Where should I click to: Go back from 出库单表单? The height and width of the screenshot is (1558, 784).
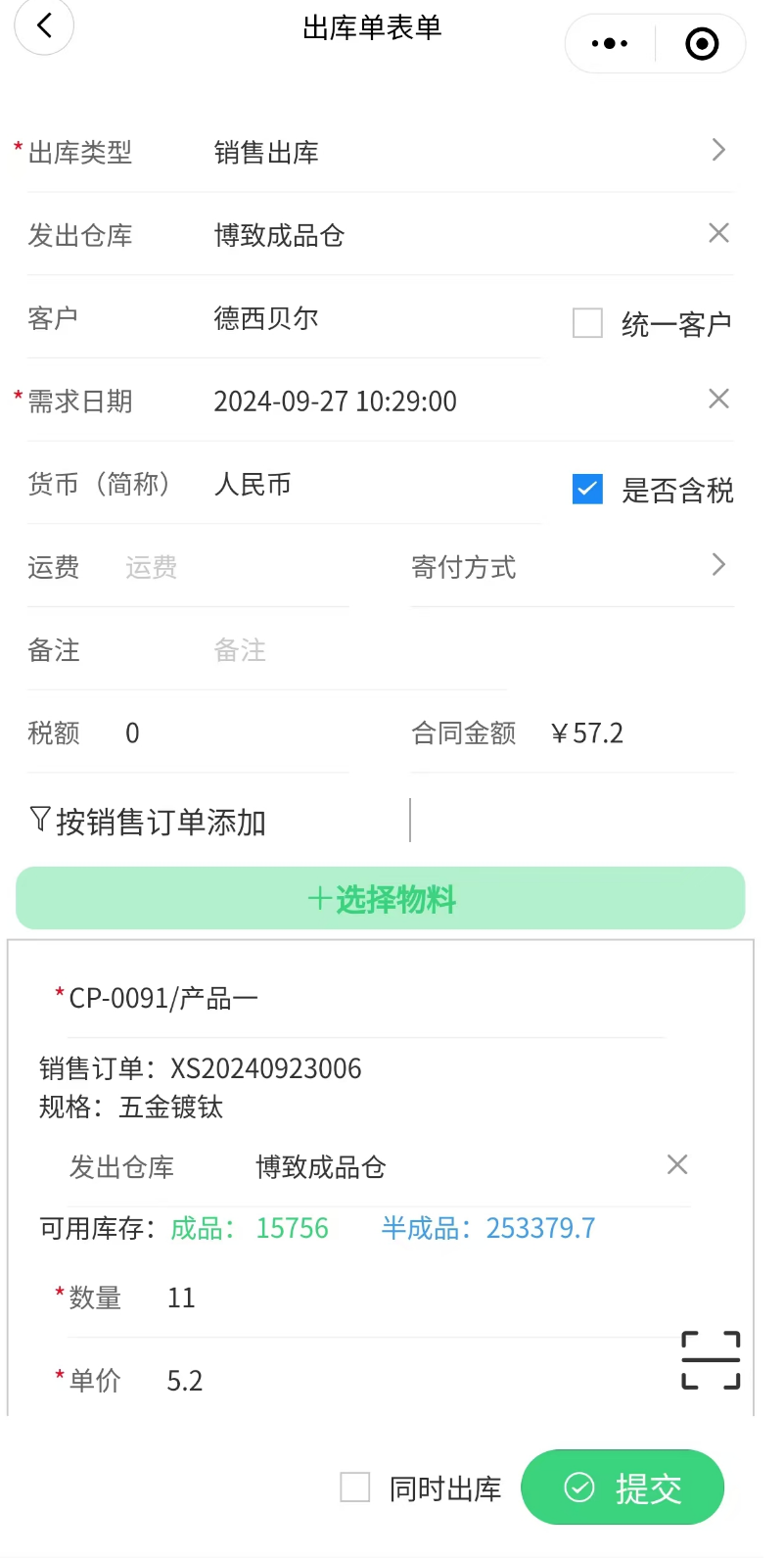(44, 26)
